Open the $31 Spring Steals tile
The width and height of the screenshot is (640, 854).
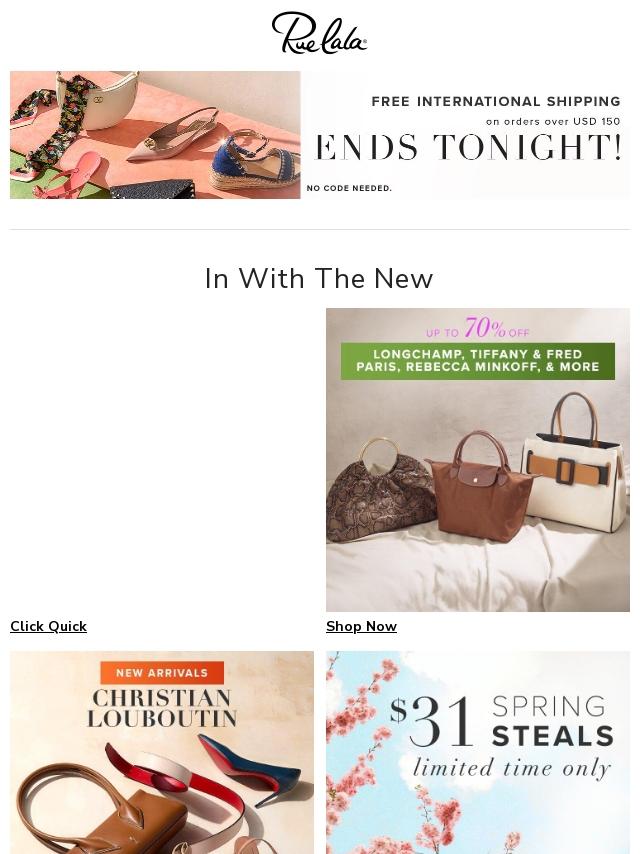pyautogui.click(x=477, y=752)
